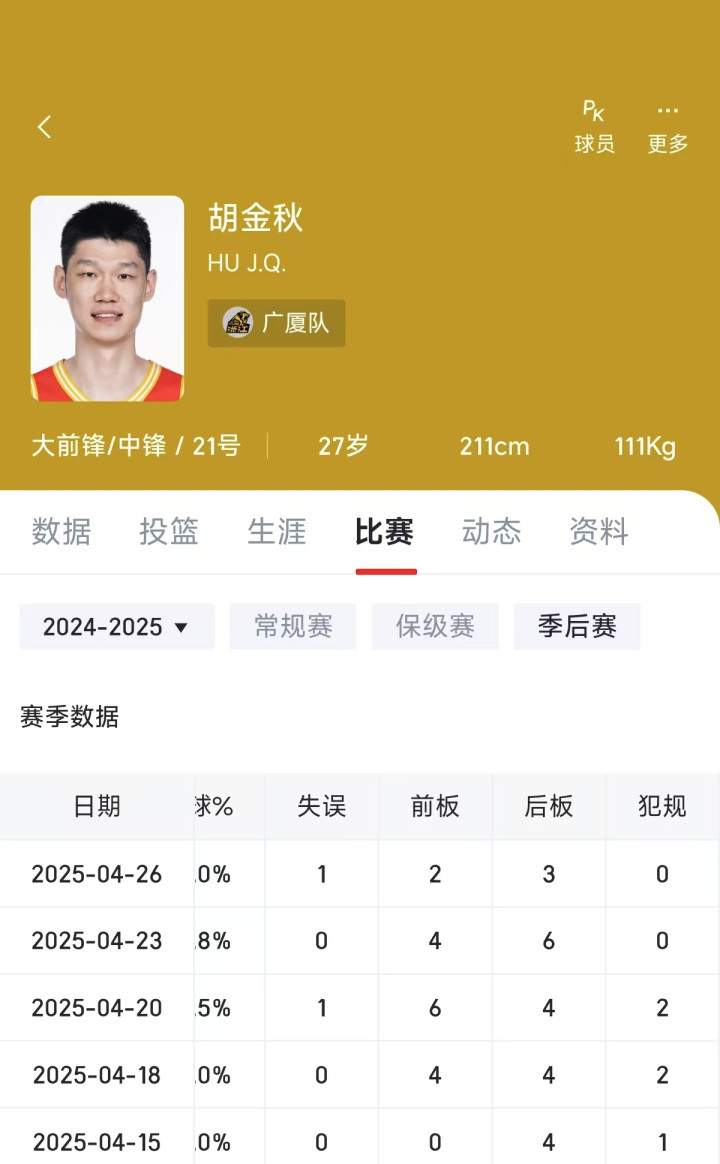Viewport: 720px width, 1164px height.
Task: Open the 广厦队 team page
Action: pyautogui.click(x=277, y=323)
